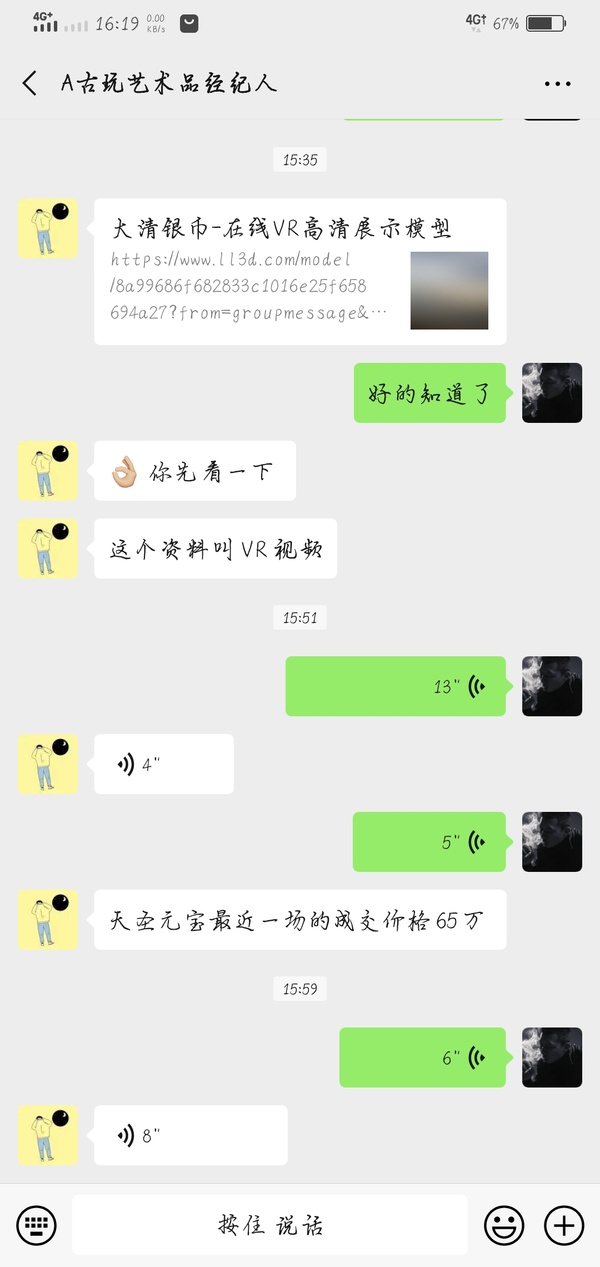Go back from this chat
The width and height of the screenshot is (600, 1267).
coord(30,83)
